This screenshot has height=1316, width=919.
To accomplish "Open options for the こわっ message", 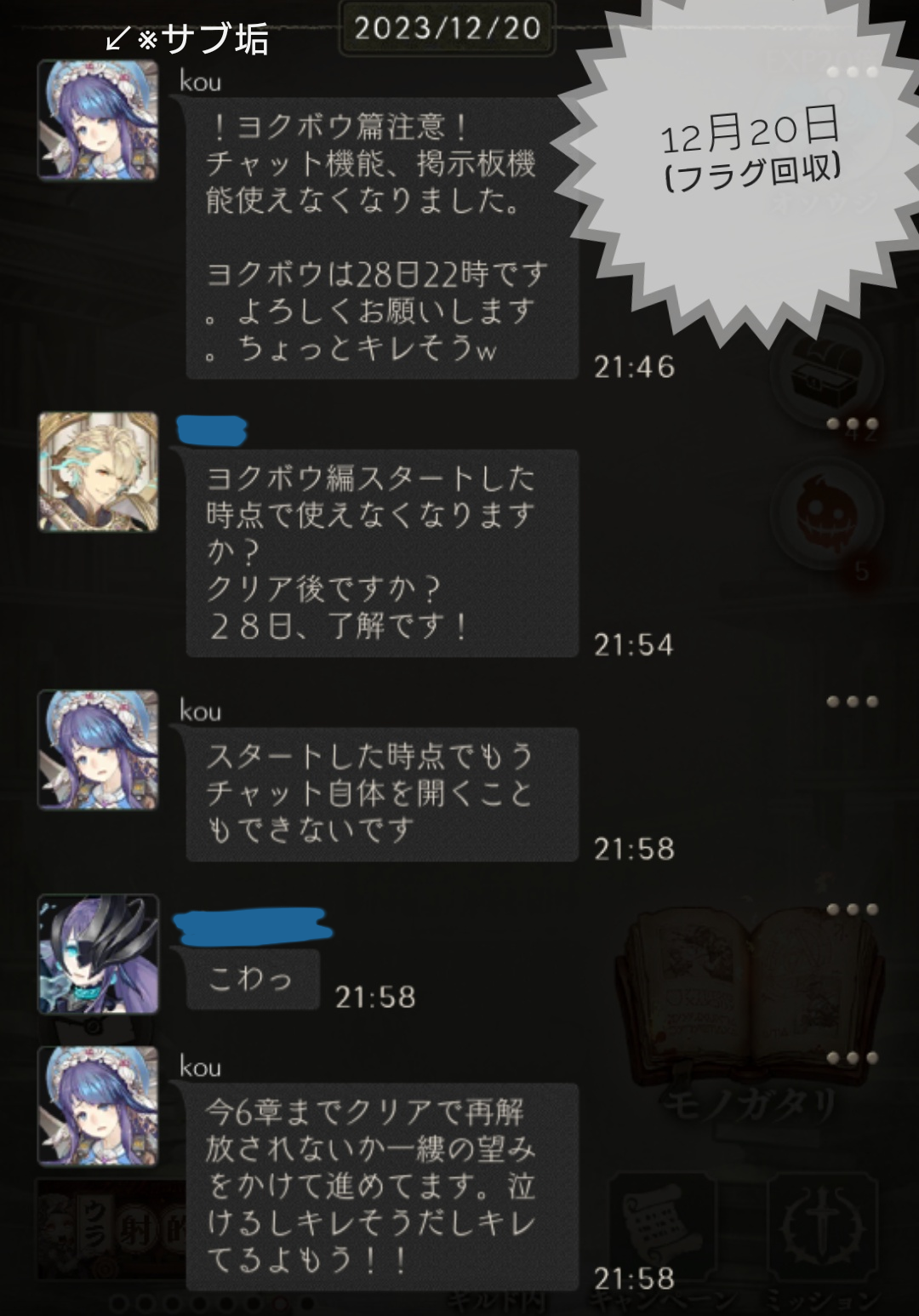I will coord(852,909).
